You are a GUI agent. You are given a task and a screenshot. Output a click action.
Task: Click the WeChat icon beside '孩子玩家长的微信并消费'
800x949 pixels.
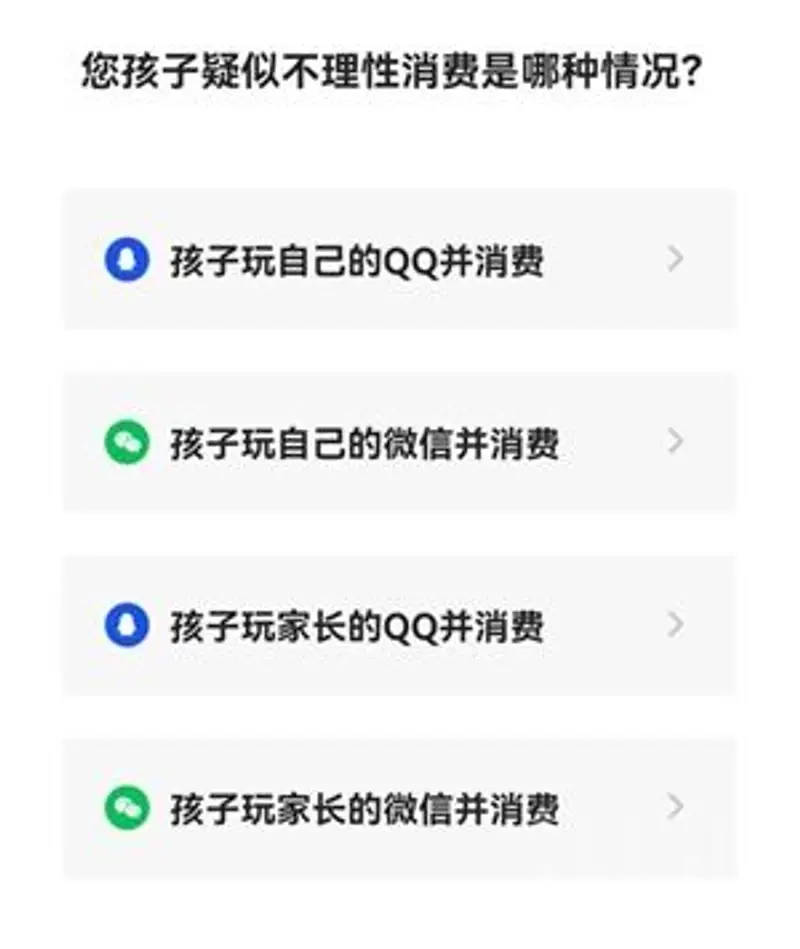(126, 806)
